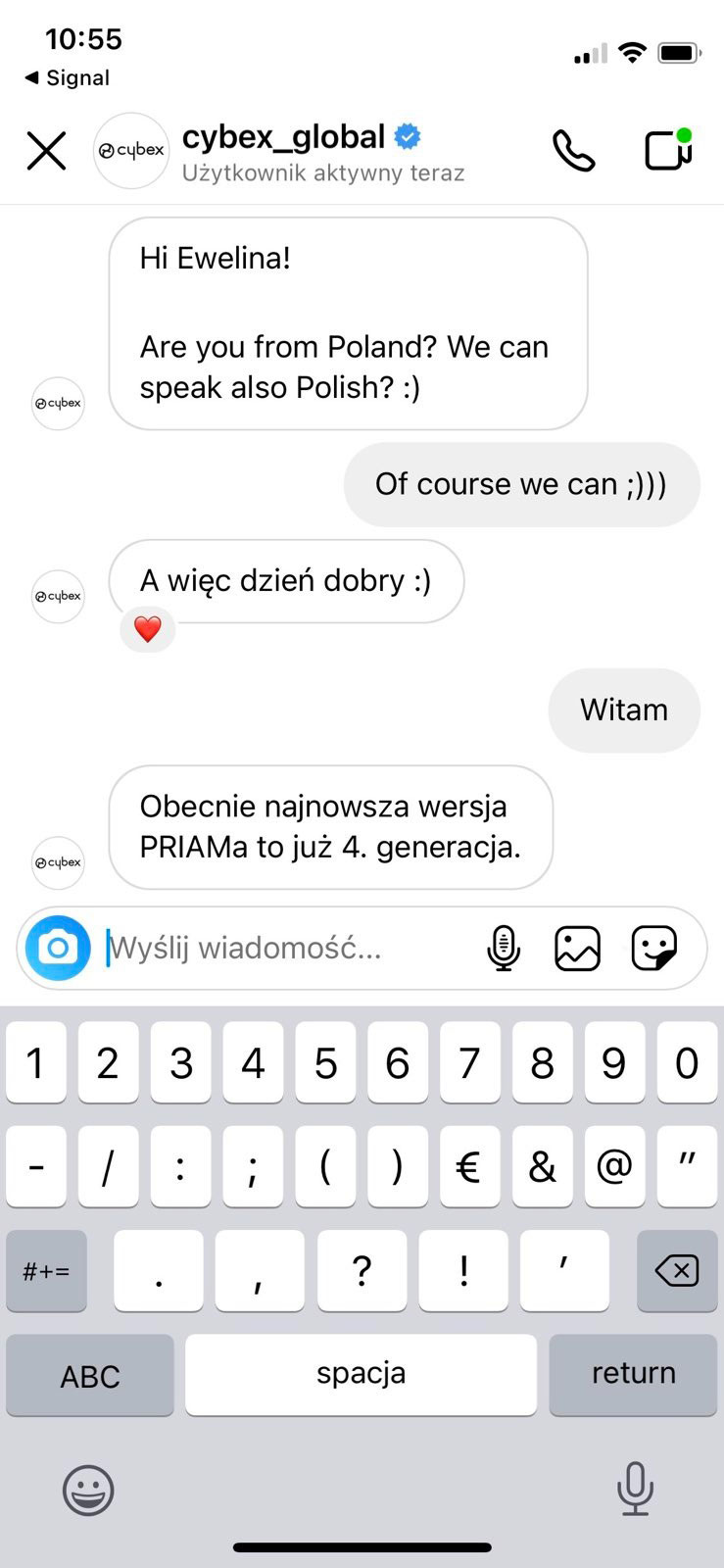Open the photo gallery picker
This screenshot has width=724, height=1568.
577,948
